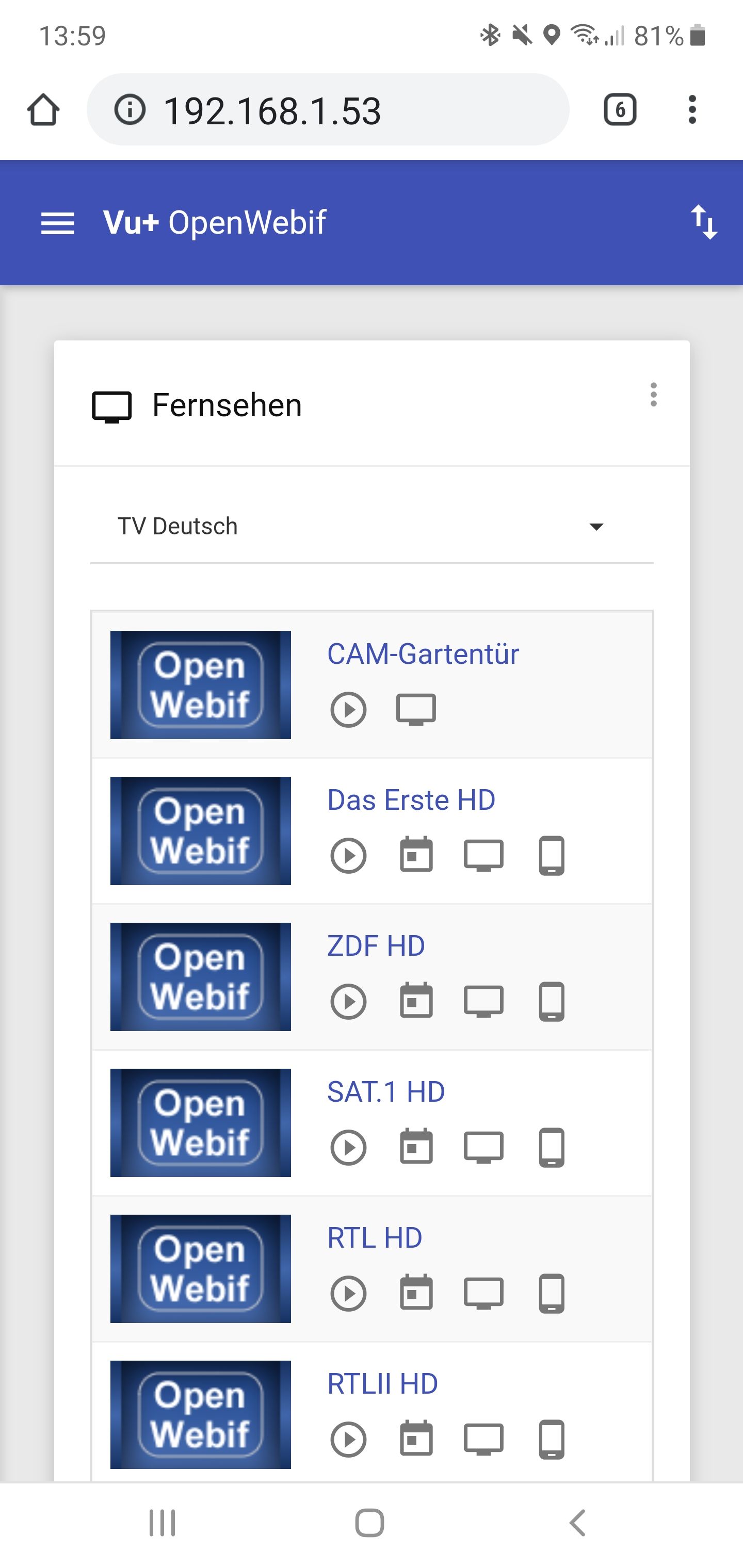This screenshot has height=1568, width=743.
Task: Tap the RTL HD phone icon
Action: click(551, 1294)
